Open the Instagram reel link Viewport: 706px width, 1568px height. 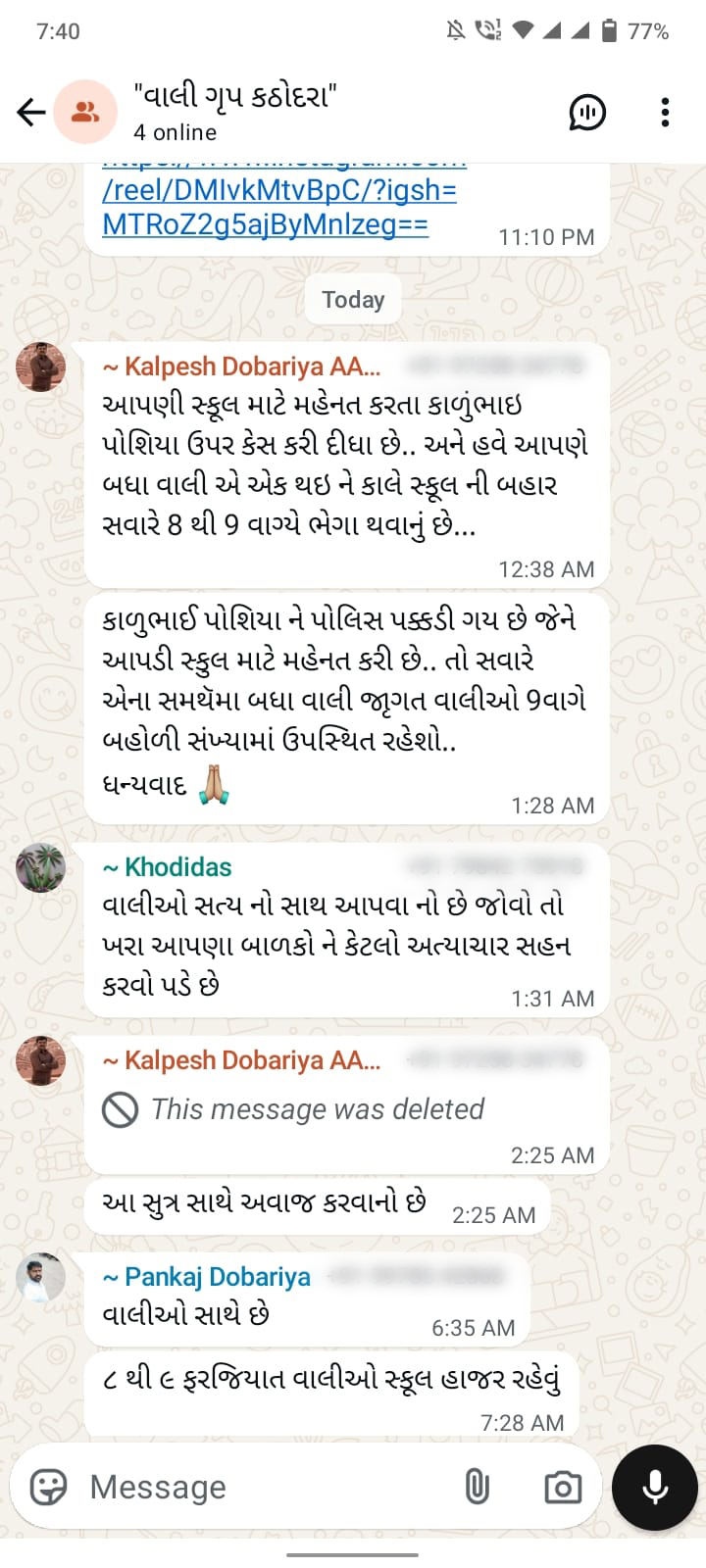278,207
